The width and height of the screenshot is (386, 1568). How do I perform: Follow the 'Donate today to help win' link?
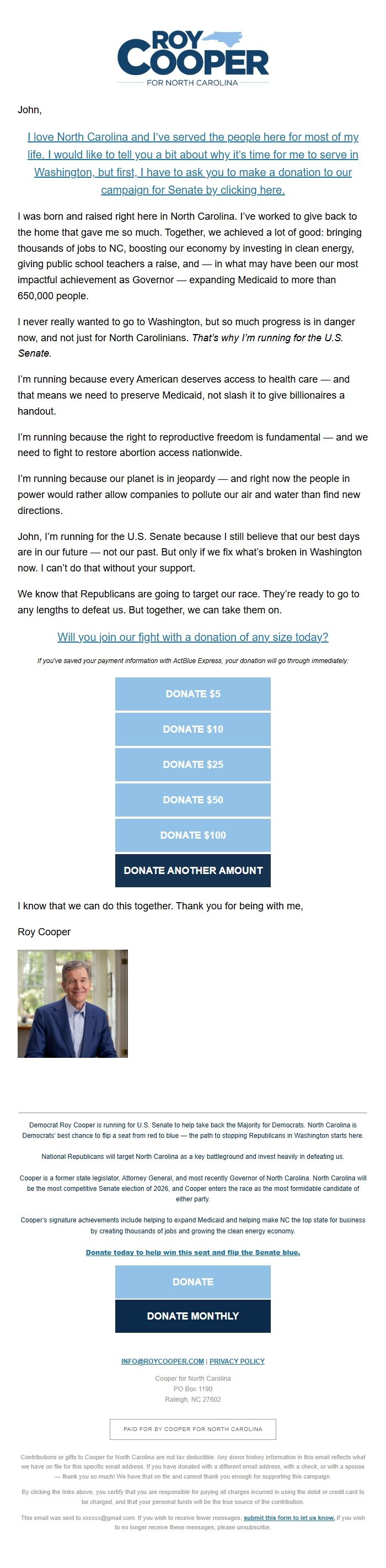point(192,1252)
